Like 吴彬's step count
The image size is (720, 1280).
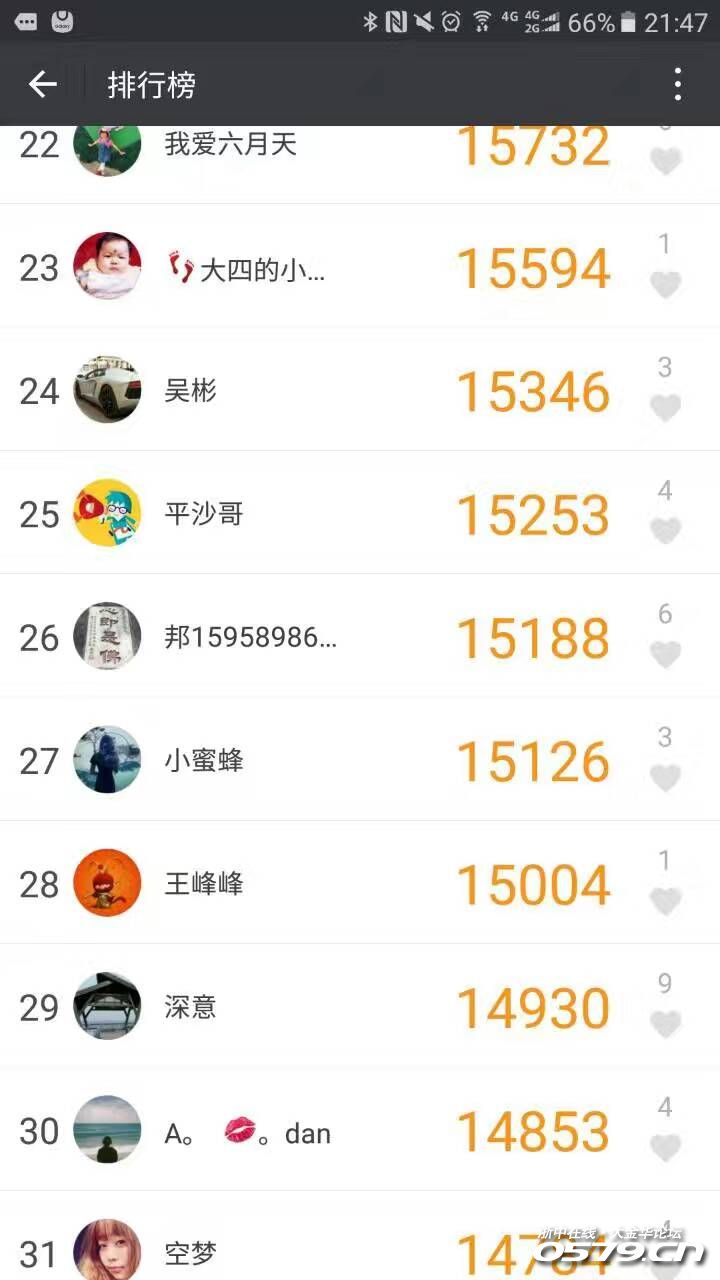point(665,407)
